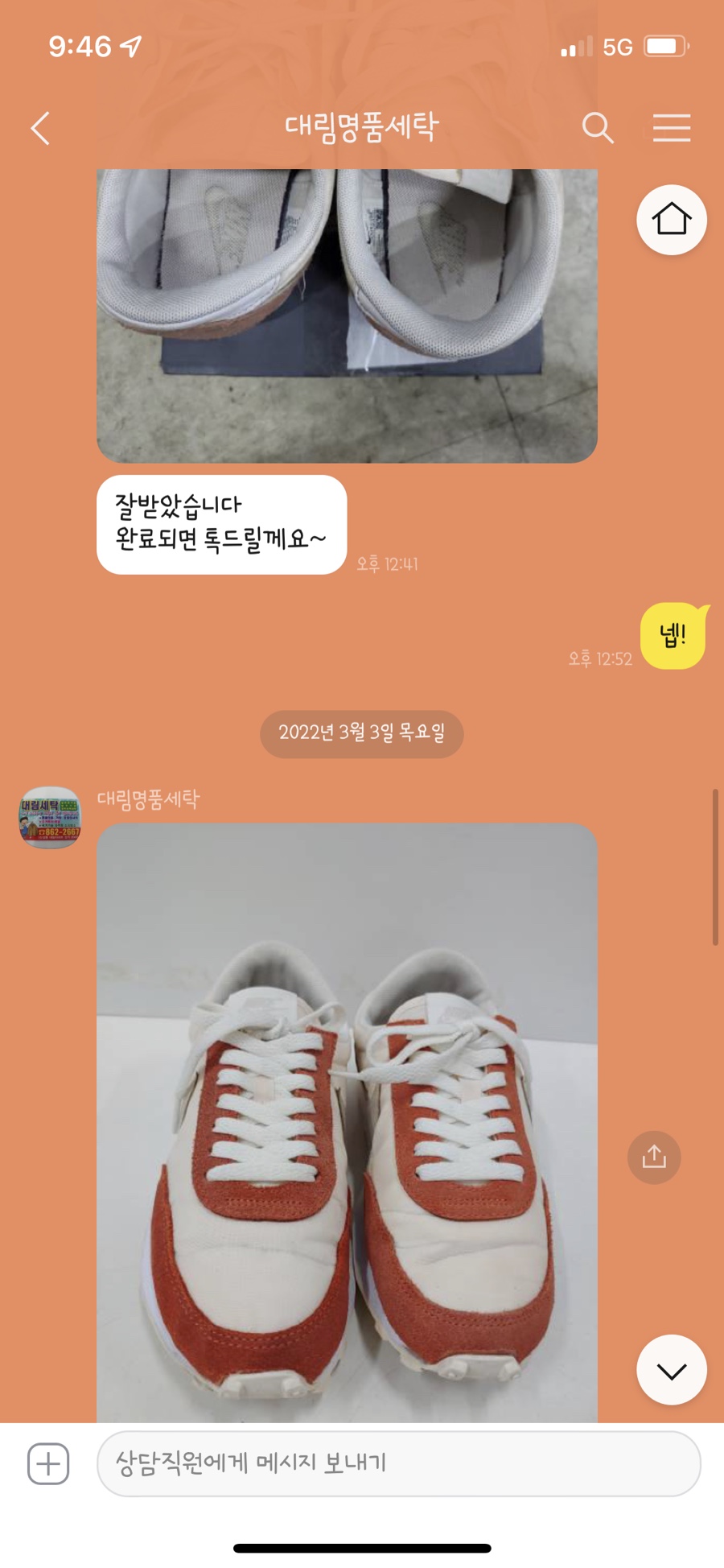Image resolution: width=724 pixels, height=1568 pixels.
Task: Search within this chat
Action: [x=598, y=128]
